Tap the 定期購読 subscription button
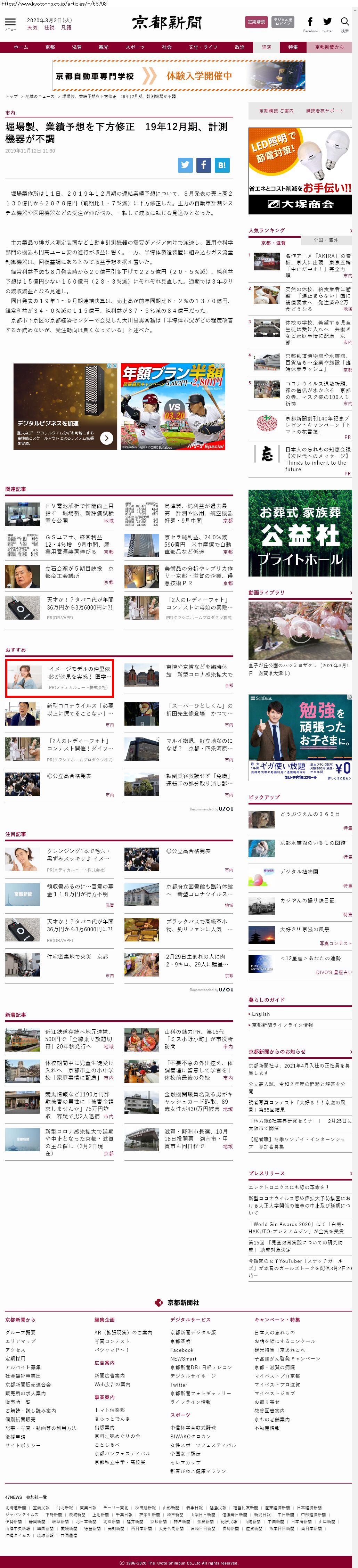 pyautogui.click(x=256, y=22)
